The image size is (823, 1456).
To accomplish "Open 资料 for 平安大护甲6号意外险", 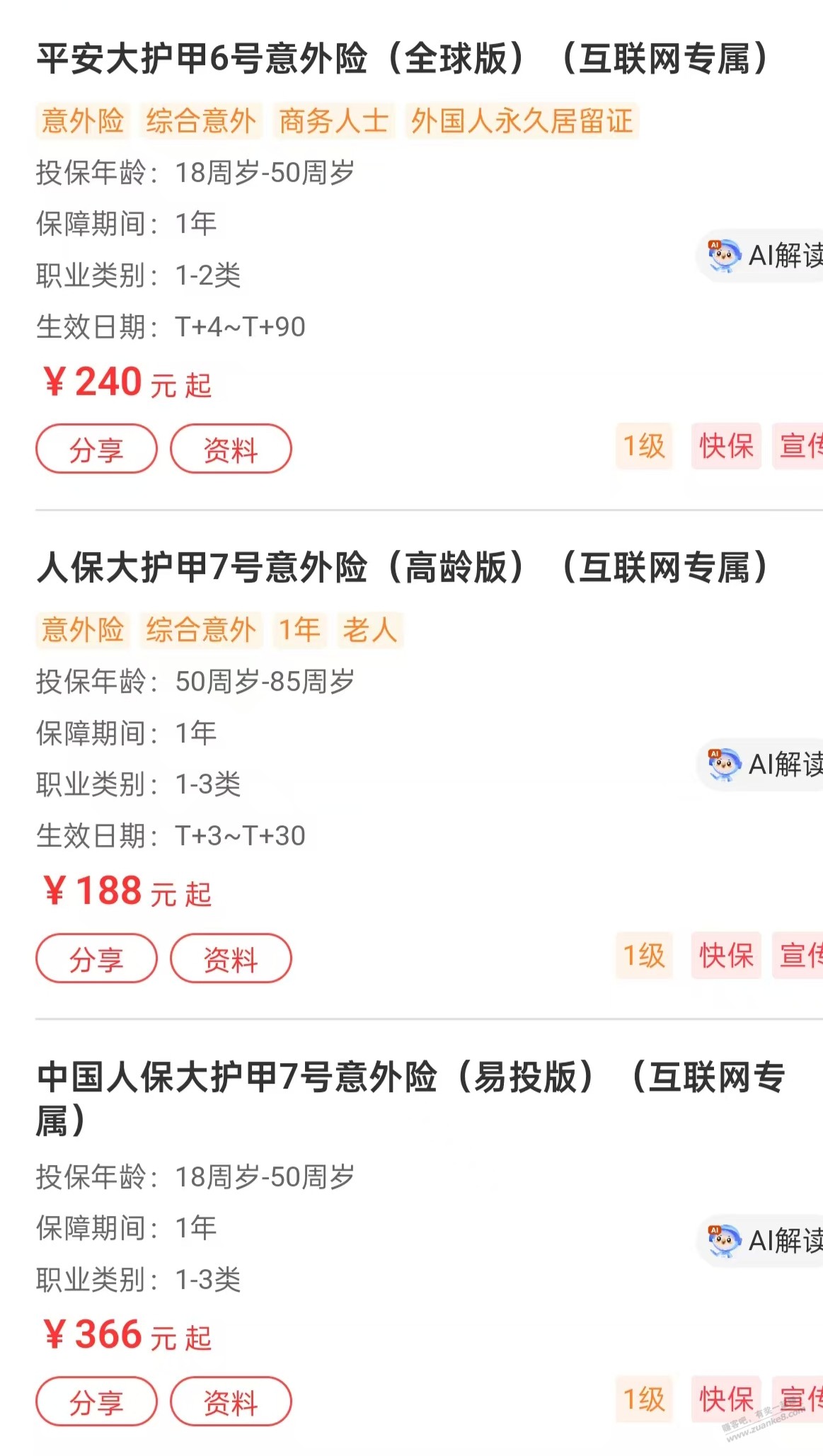I will pos(231,449).
